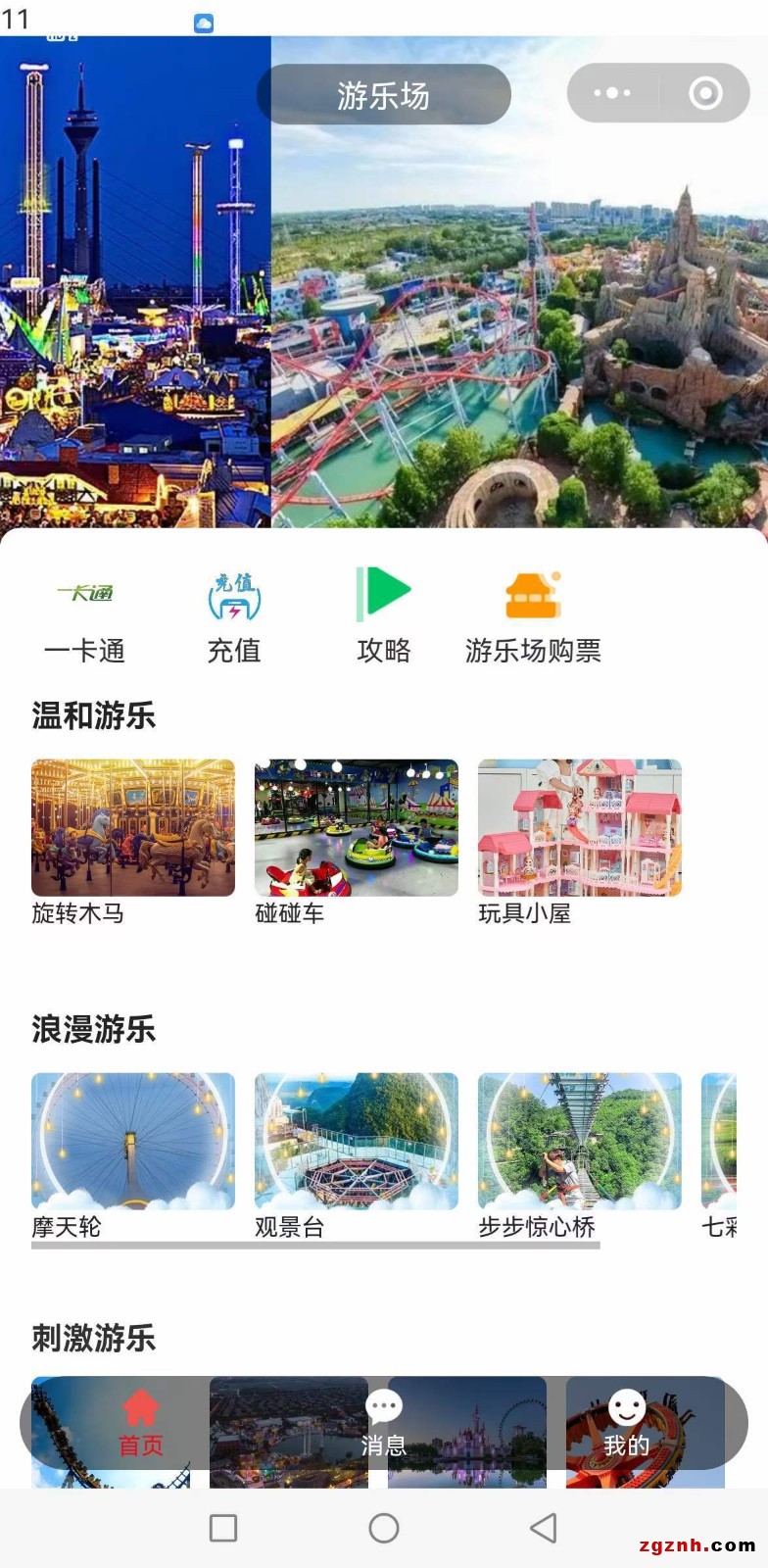View the 攻略 guide
Image resolution: width=768 pixels, height=1568 pixels.
click(383, 612)
